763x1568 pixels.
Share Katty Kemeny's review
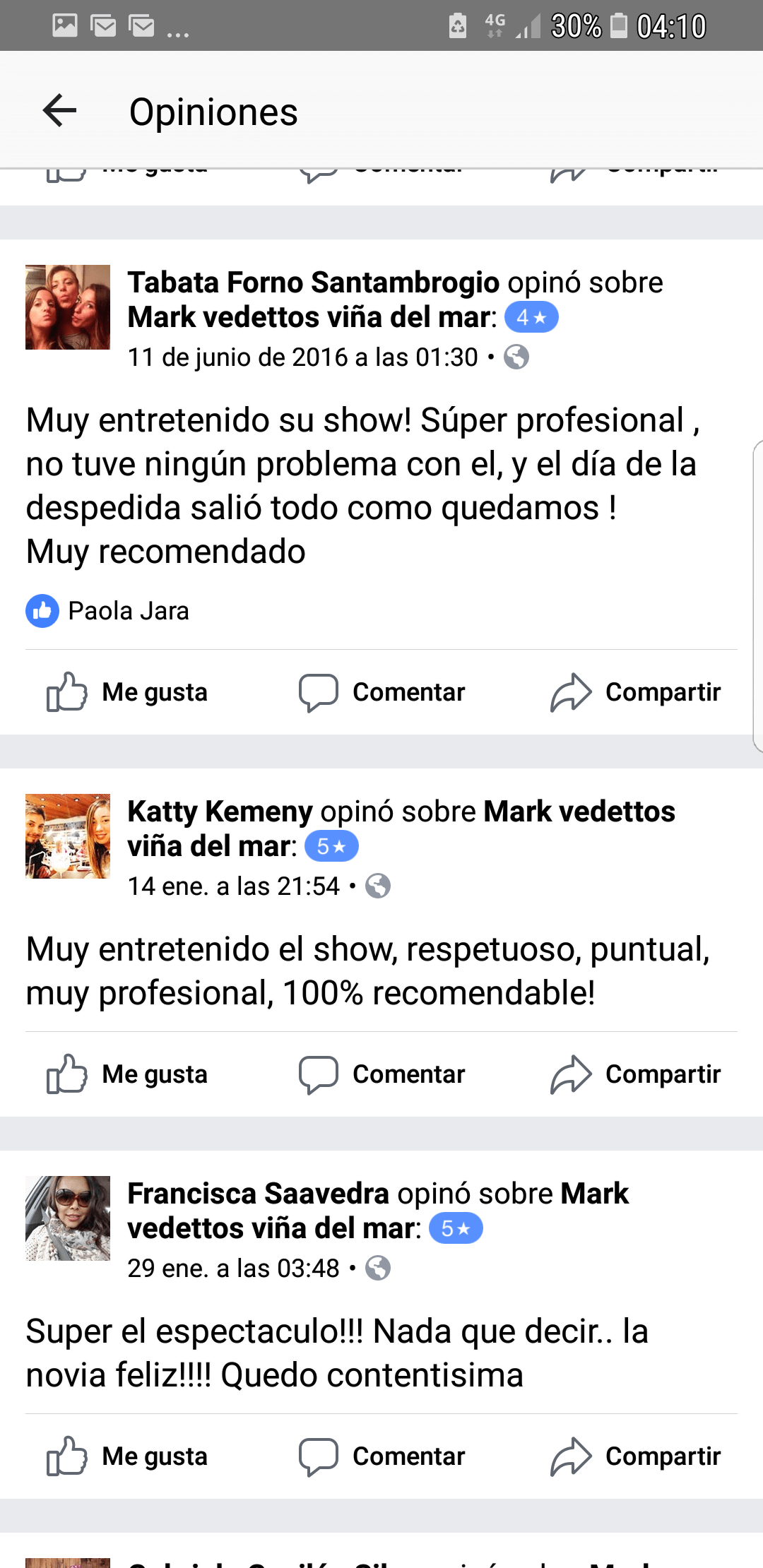[x=636, y=1074]
